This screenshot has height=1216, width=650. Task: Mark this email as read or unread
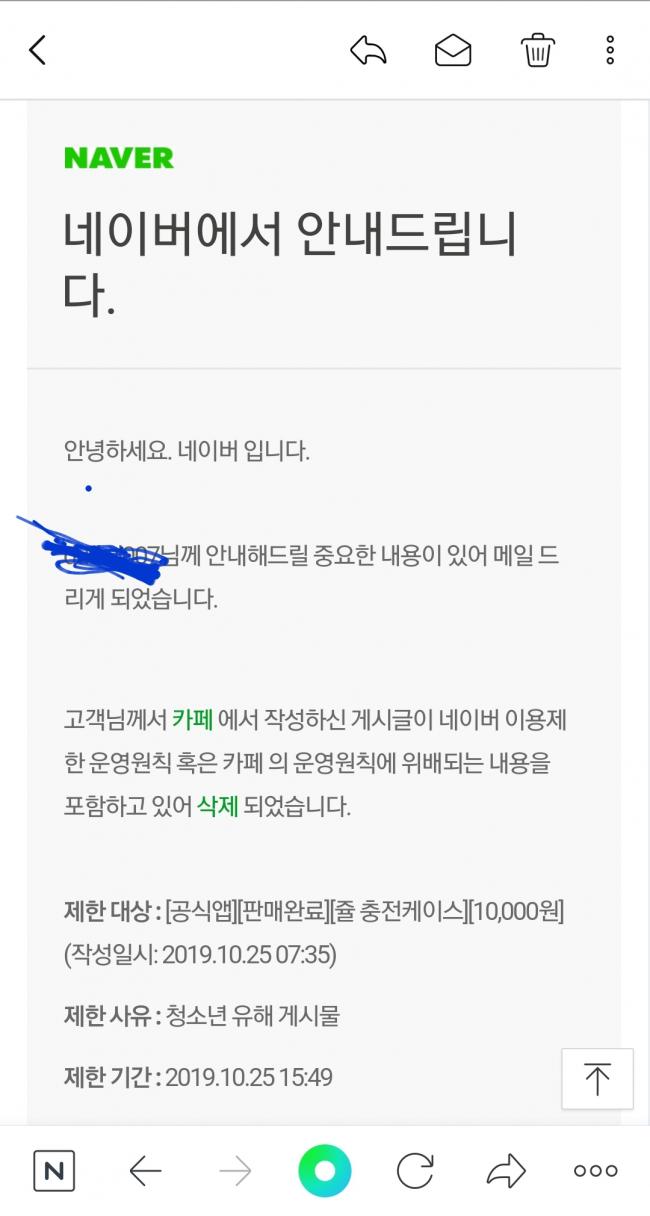(x=453, y=50)
